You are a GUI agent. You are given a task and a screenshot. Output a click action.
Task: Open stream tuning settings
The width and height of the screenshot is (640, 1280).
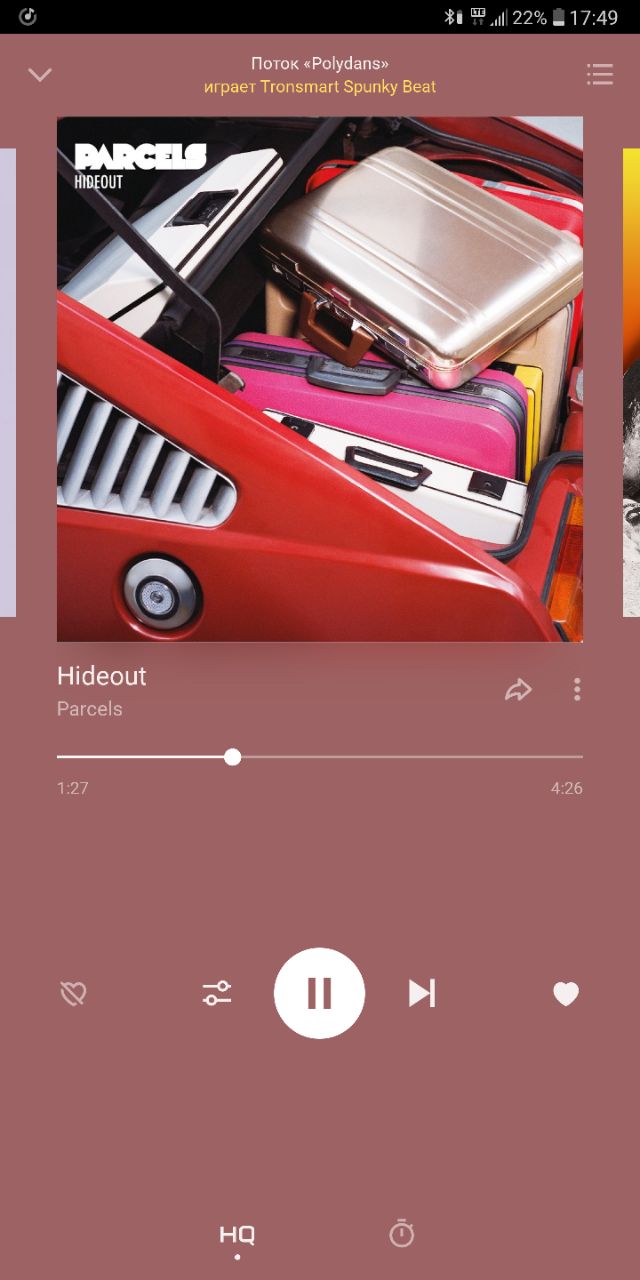pos(217,993)
